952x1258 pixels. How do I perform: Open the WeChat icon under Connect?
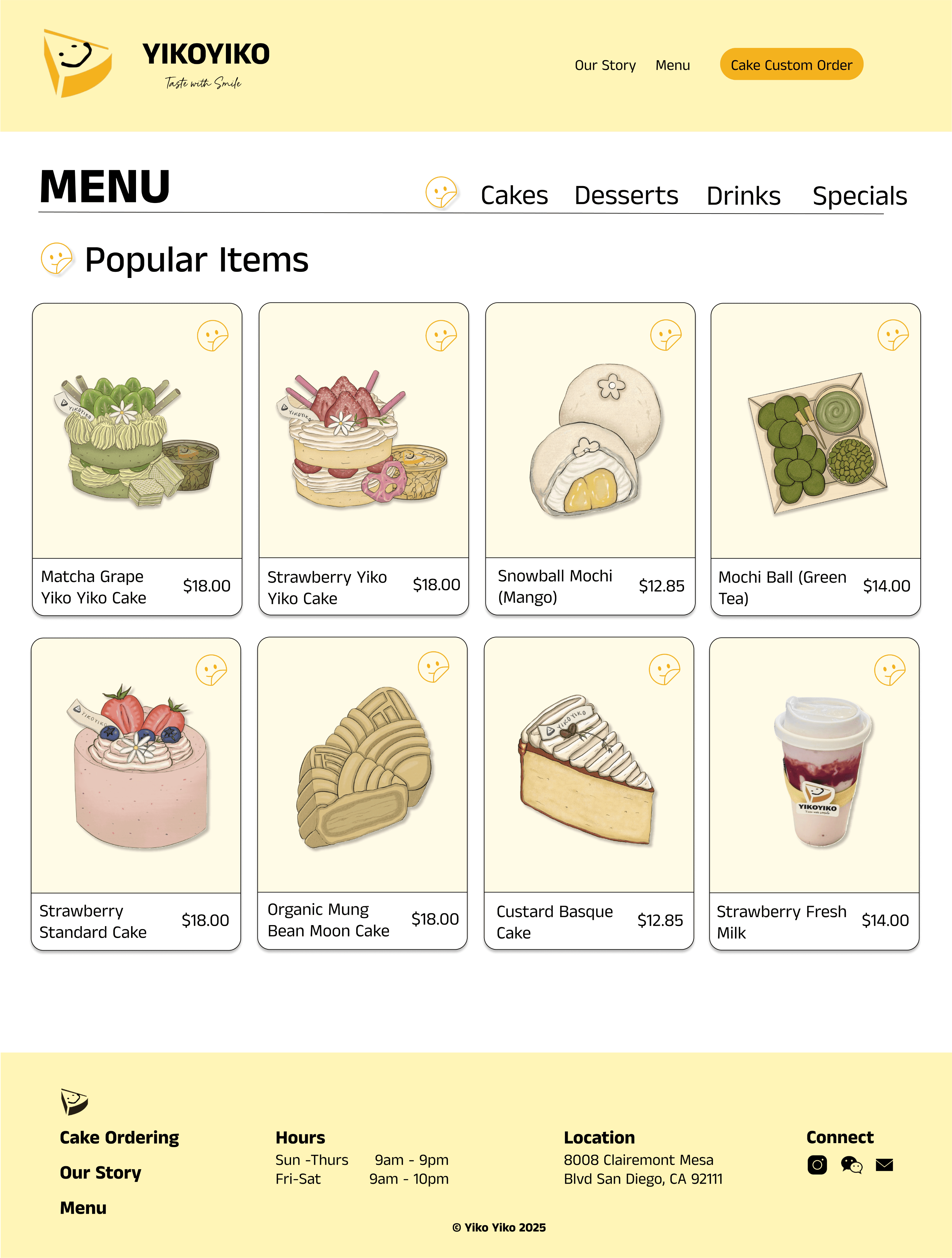click(x=851, y=1165)
